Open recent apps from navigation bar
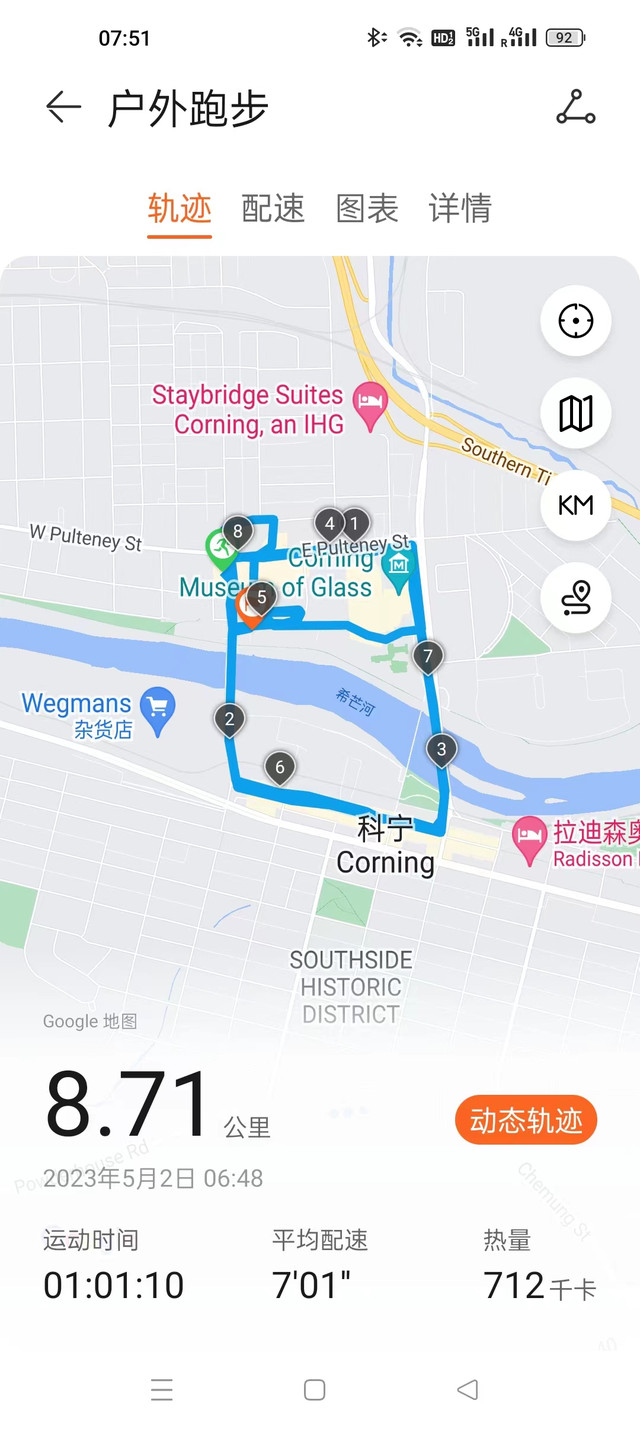 pyautogui.click(x=162, y=1389)
